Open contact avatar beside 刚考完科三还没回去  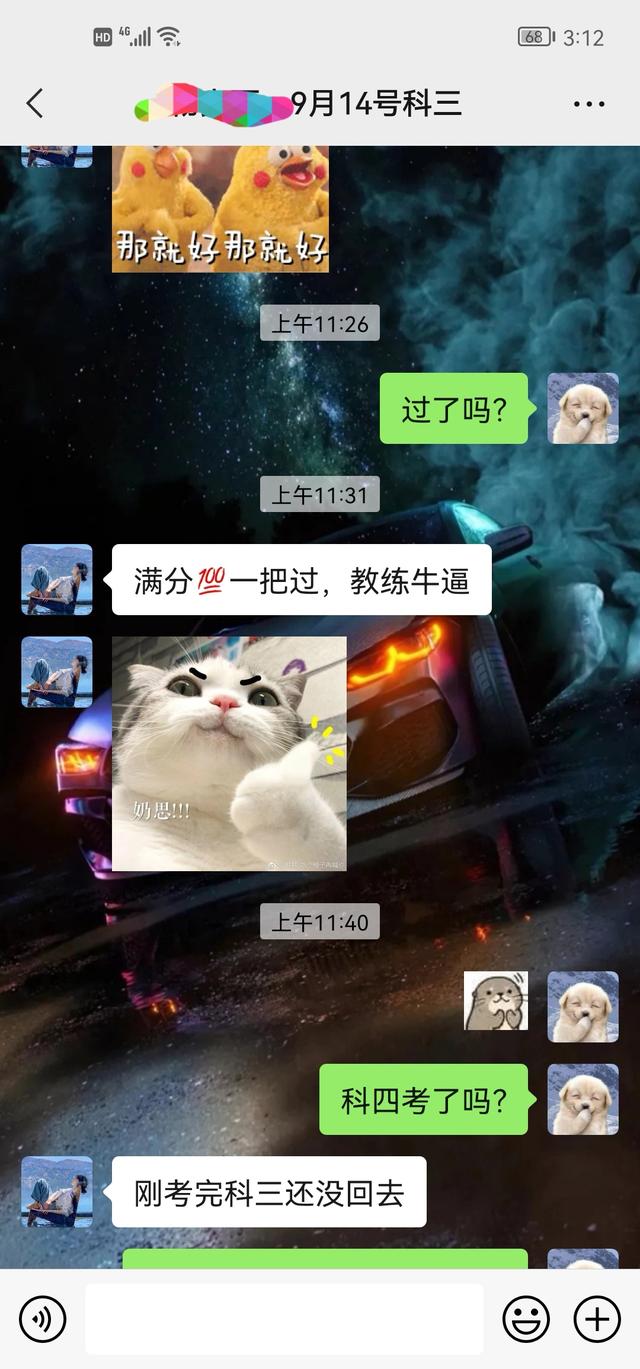click(57, 1191)
